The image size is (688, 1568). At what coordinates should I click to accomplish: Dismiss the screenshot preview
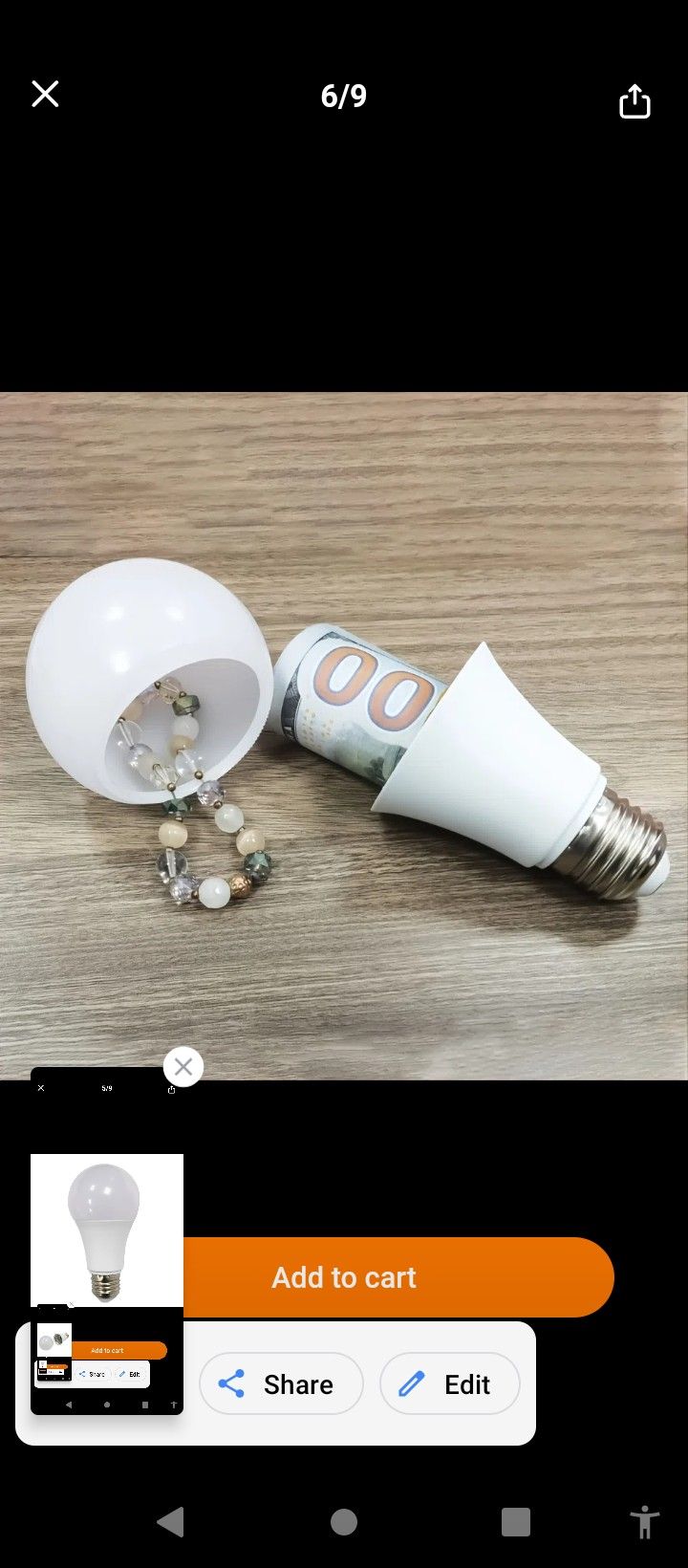pos(183,1067)
